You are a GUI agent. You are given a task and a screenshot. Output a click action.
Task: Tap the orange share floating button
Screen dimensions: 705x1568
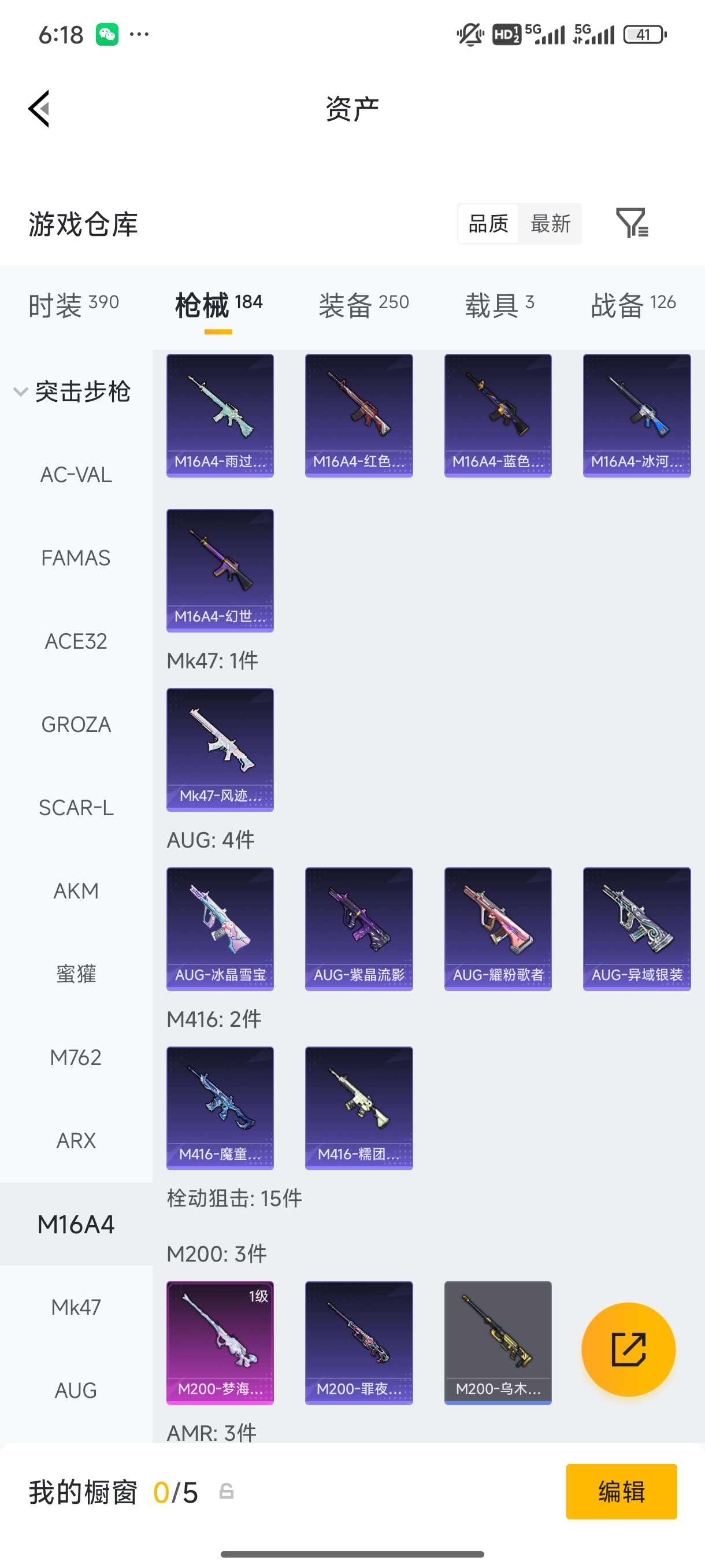pos(628,1349)
